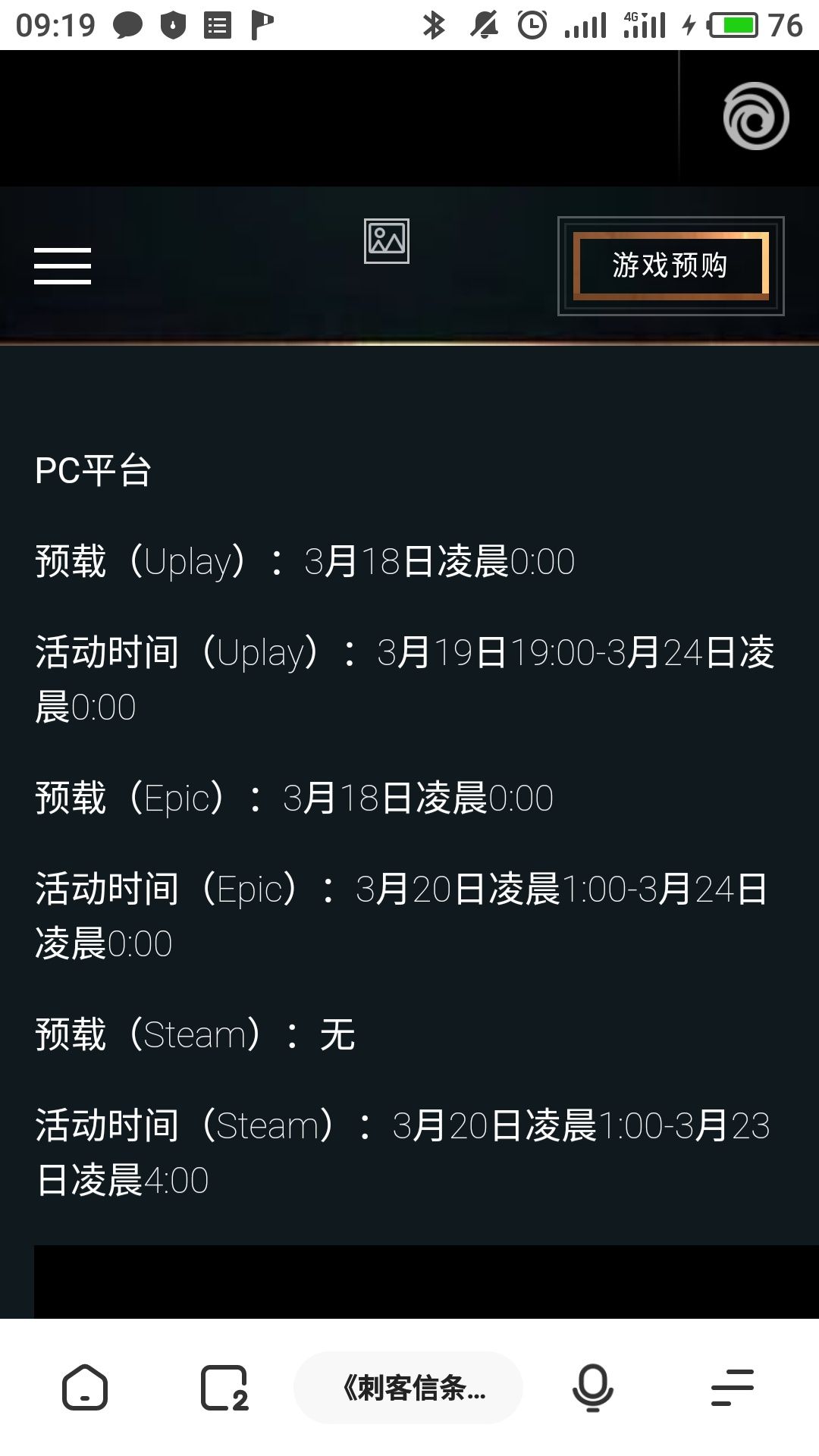The image size is (819, 1456).
Task: Open the hamburger navigation menu
Action: (x=62, y=266)
